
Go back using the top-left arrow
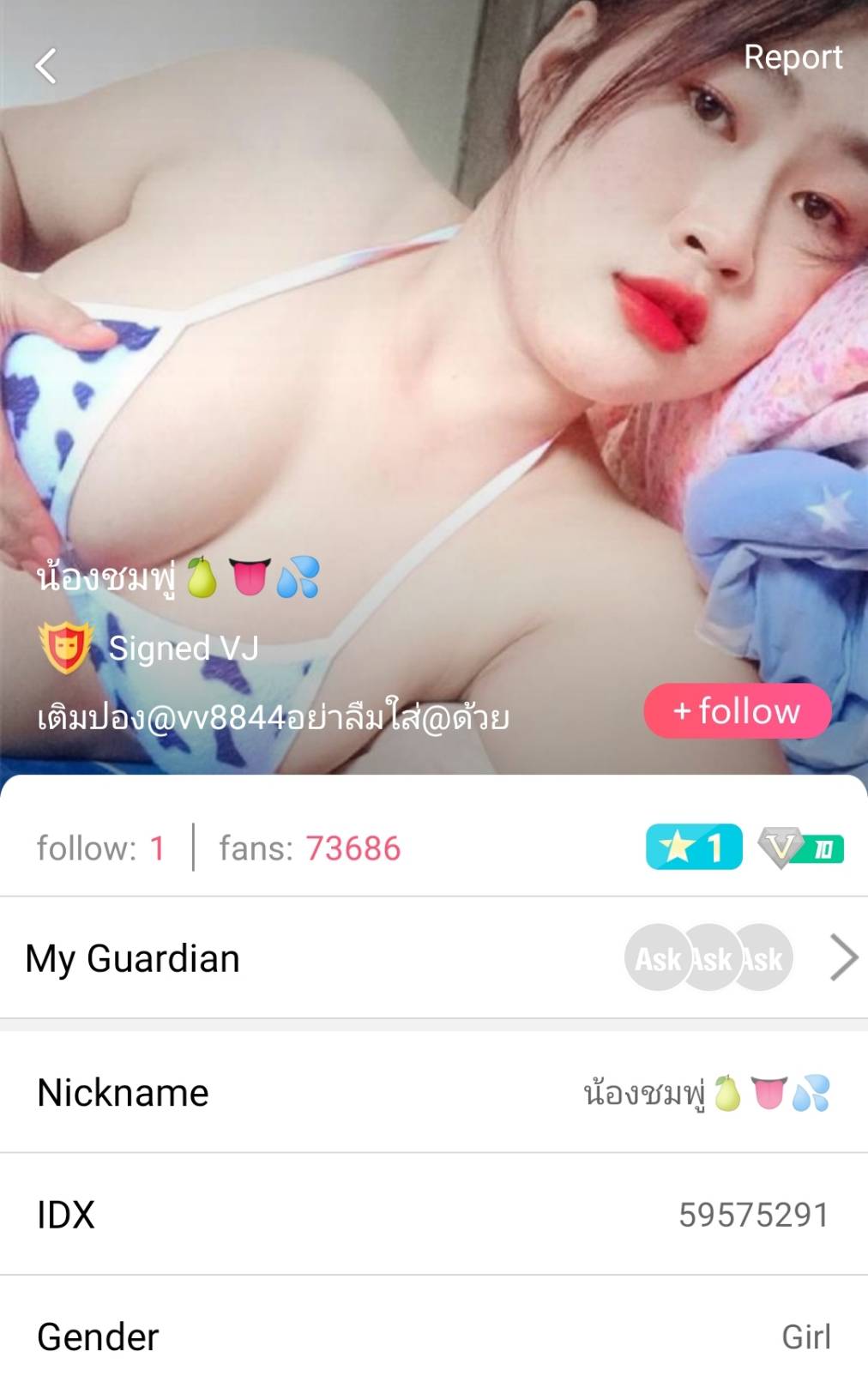click(46, 66)
